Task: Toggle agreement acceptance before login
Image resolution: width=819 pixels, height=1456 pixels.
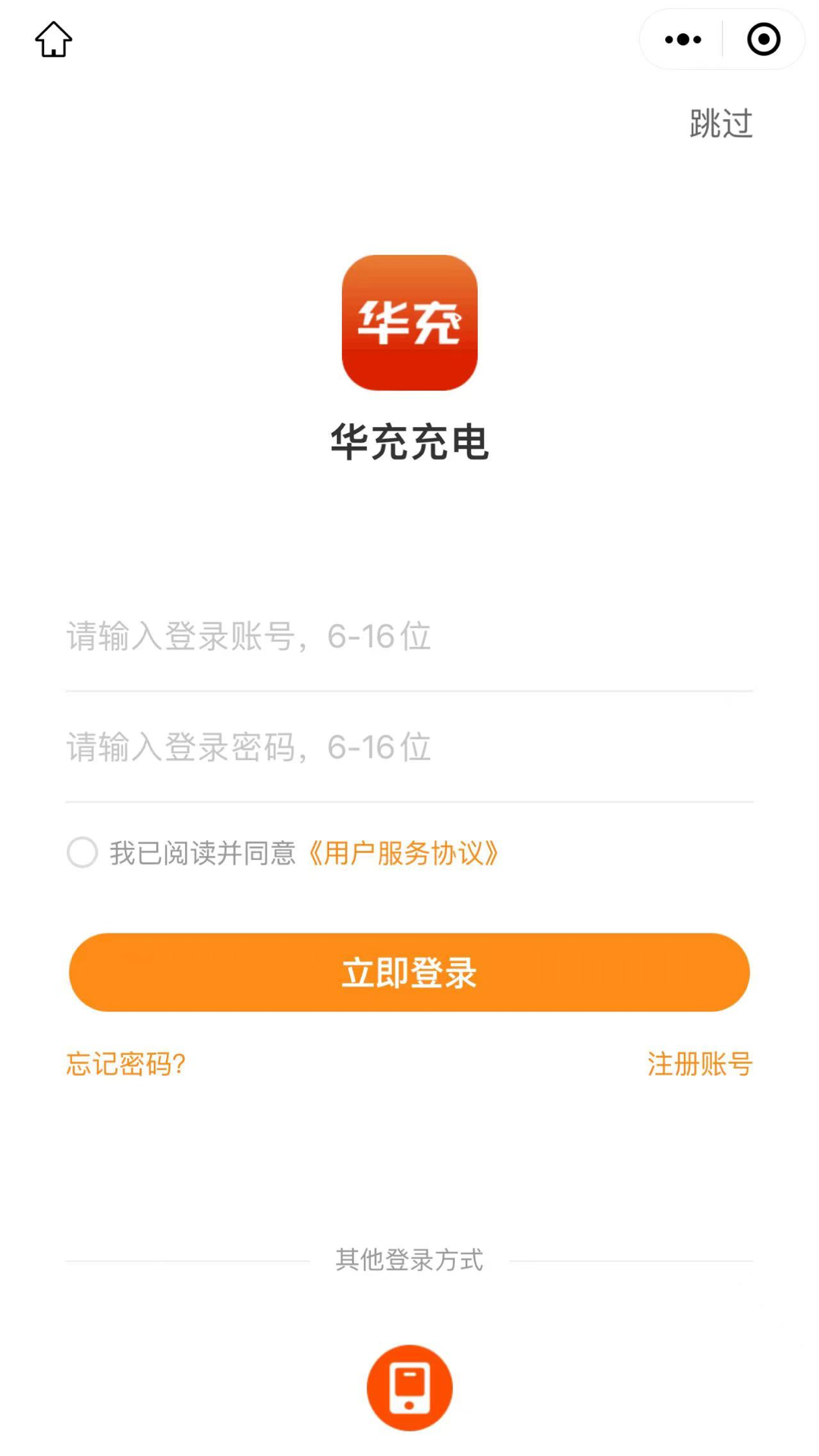Action: pos(81,853)
